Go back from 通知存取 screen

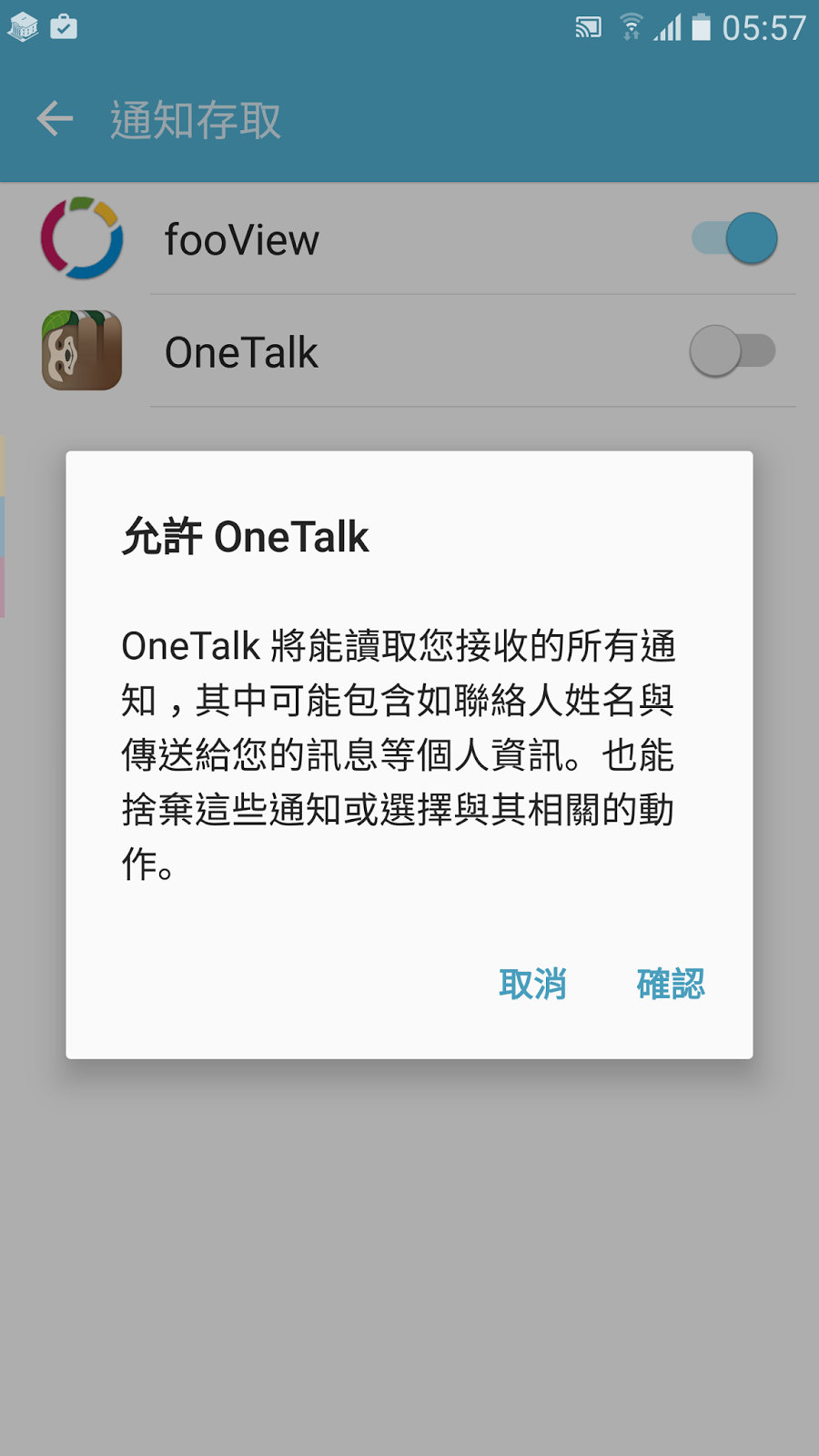[55, 119]
